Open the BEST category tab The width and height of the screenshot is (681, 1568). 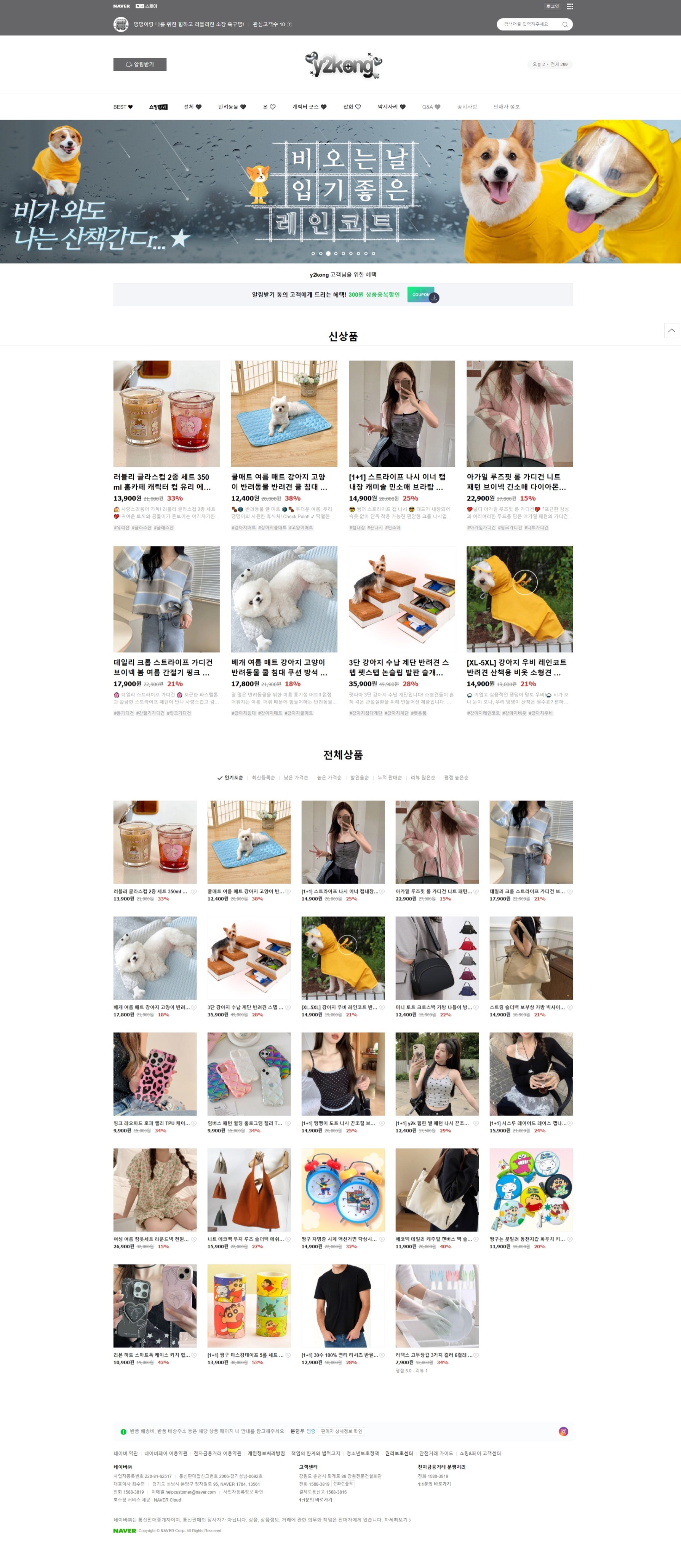click(x=122, y=107)
